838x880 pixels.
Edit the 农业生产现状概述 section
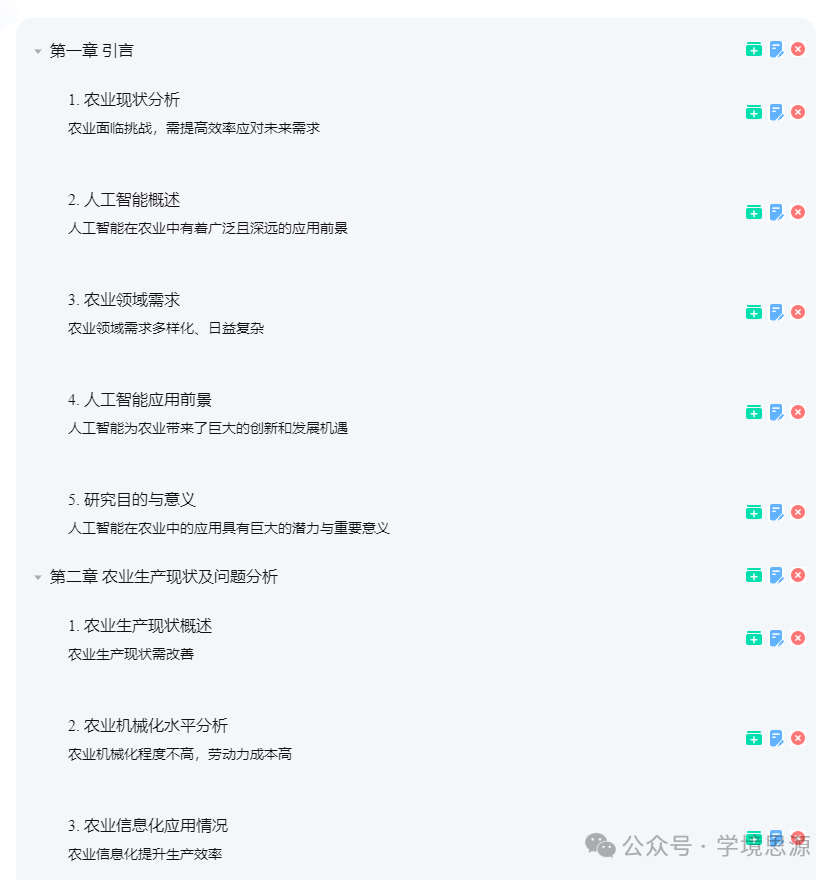click(x=775, y=638)
